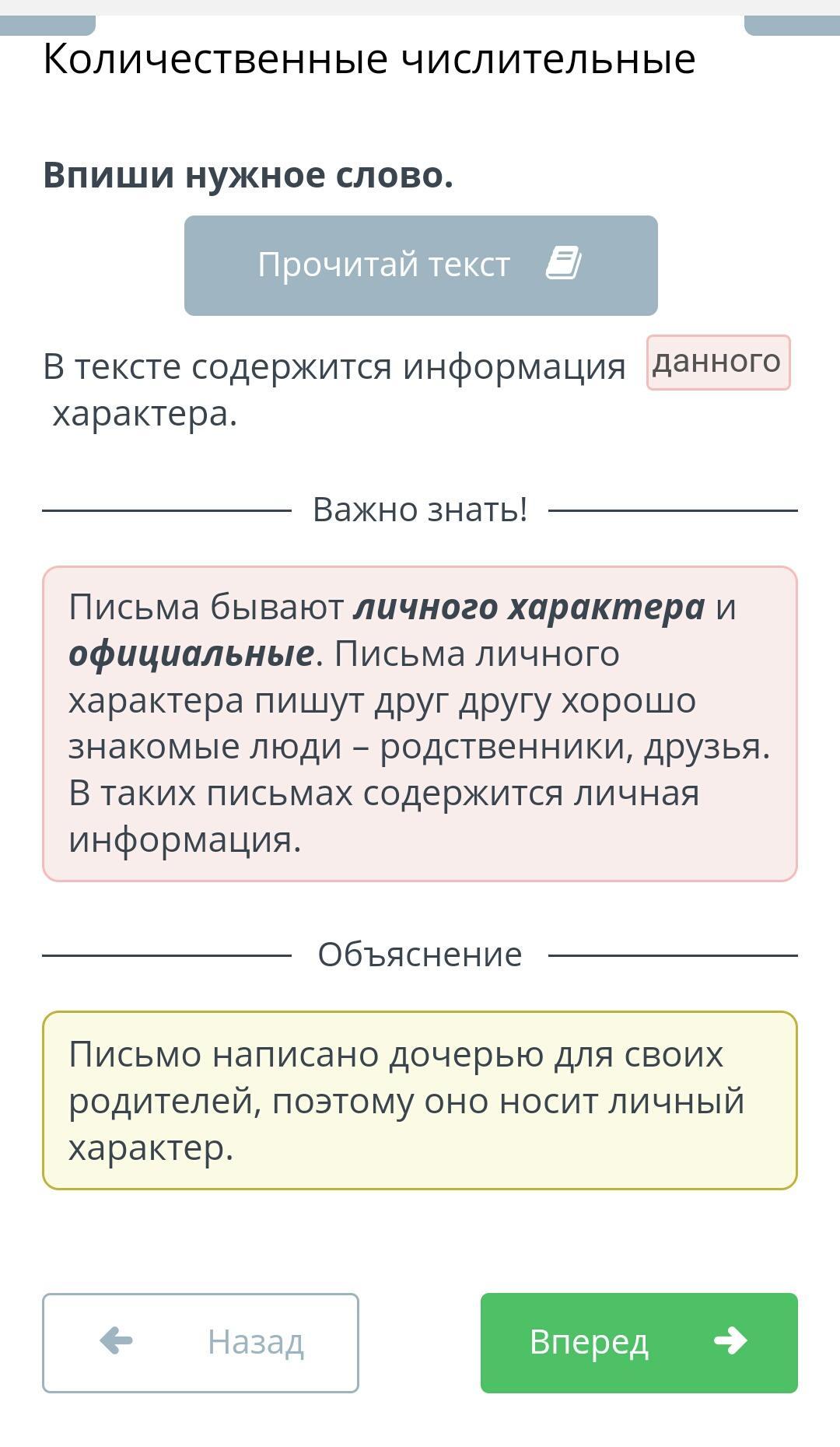The height and width of the screenshot is (1447, 840).
Task: Tap the answer field containing данного
Action: [x=718, y=363]
